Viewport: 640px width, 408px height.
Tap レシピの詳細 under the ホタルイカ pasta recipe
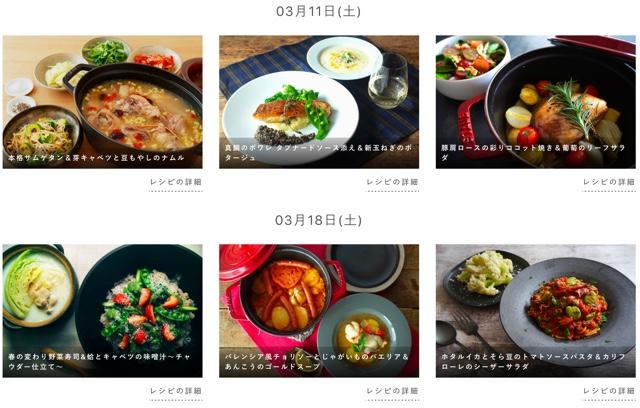610,391
